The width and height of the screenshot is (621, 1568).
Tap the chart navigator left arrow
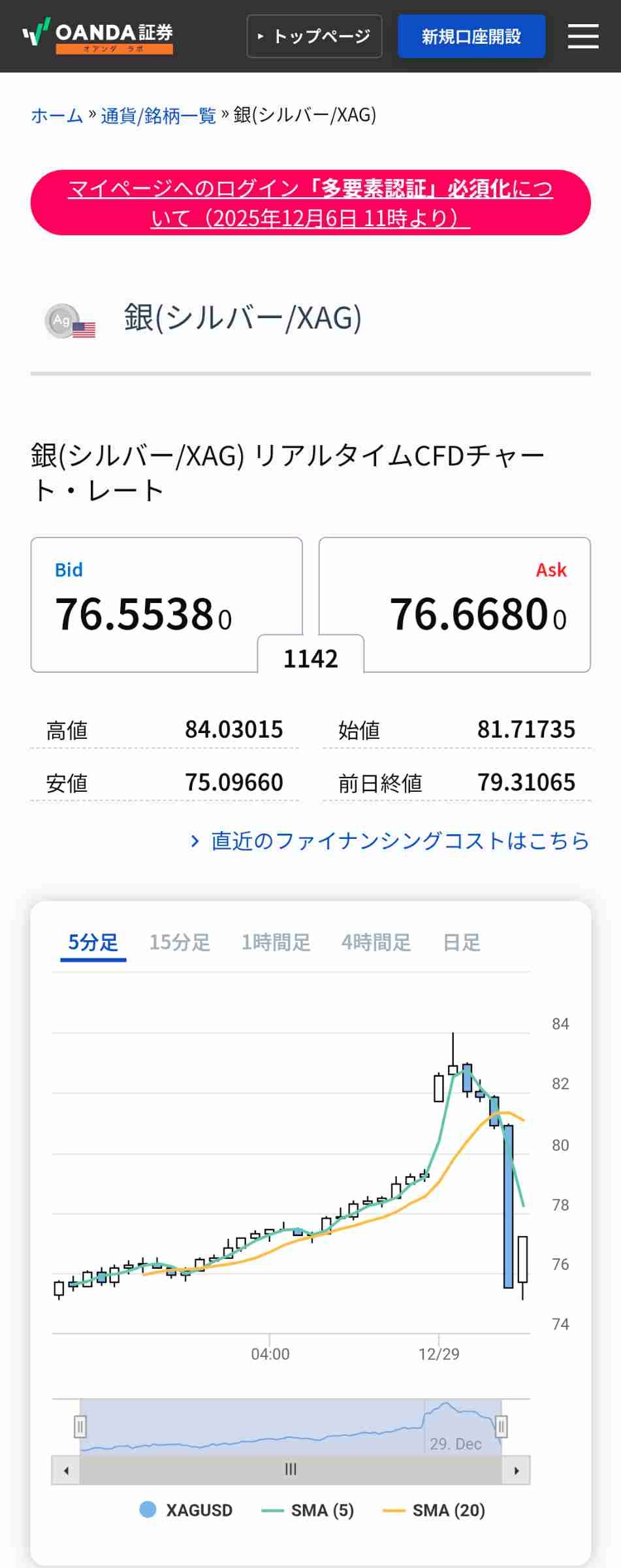pos(66,1470)
